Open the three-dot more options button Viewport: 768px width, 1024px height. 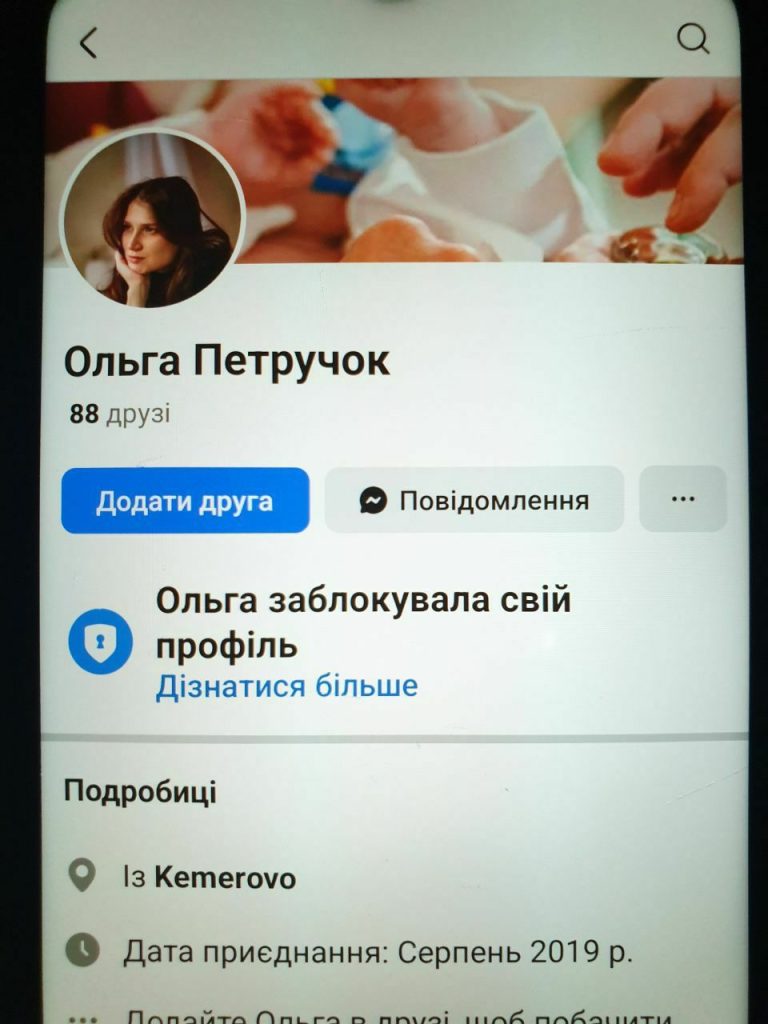click(683, 498)
